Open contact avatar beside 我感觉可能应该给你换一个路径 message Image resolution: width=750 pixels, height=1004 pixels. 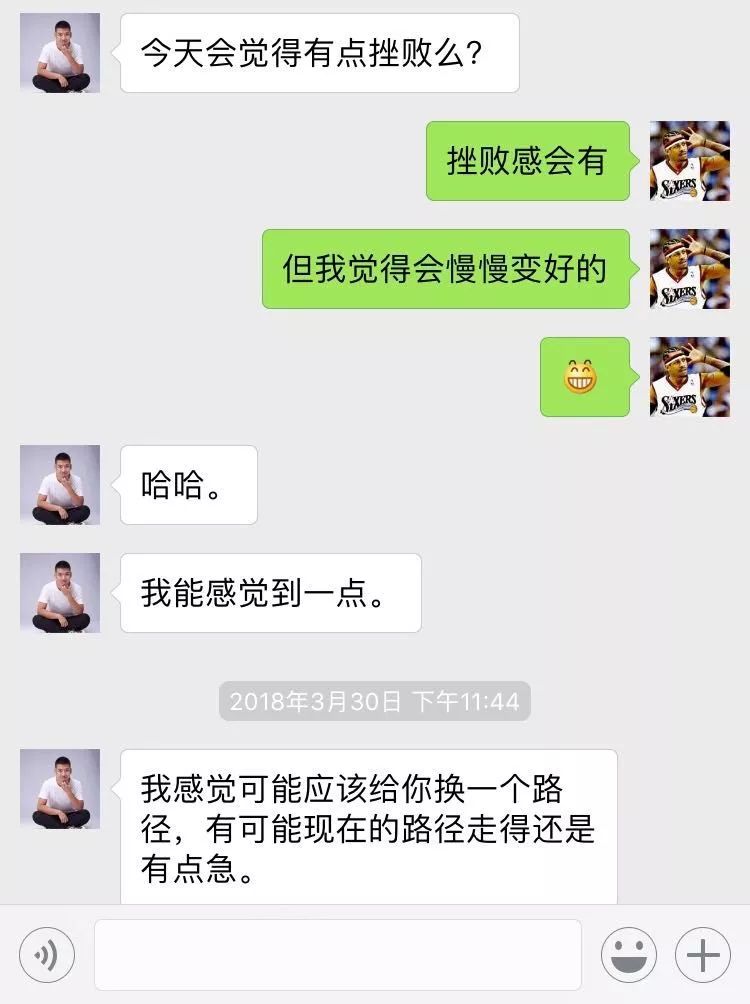[60, 789]
